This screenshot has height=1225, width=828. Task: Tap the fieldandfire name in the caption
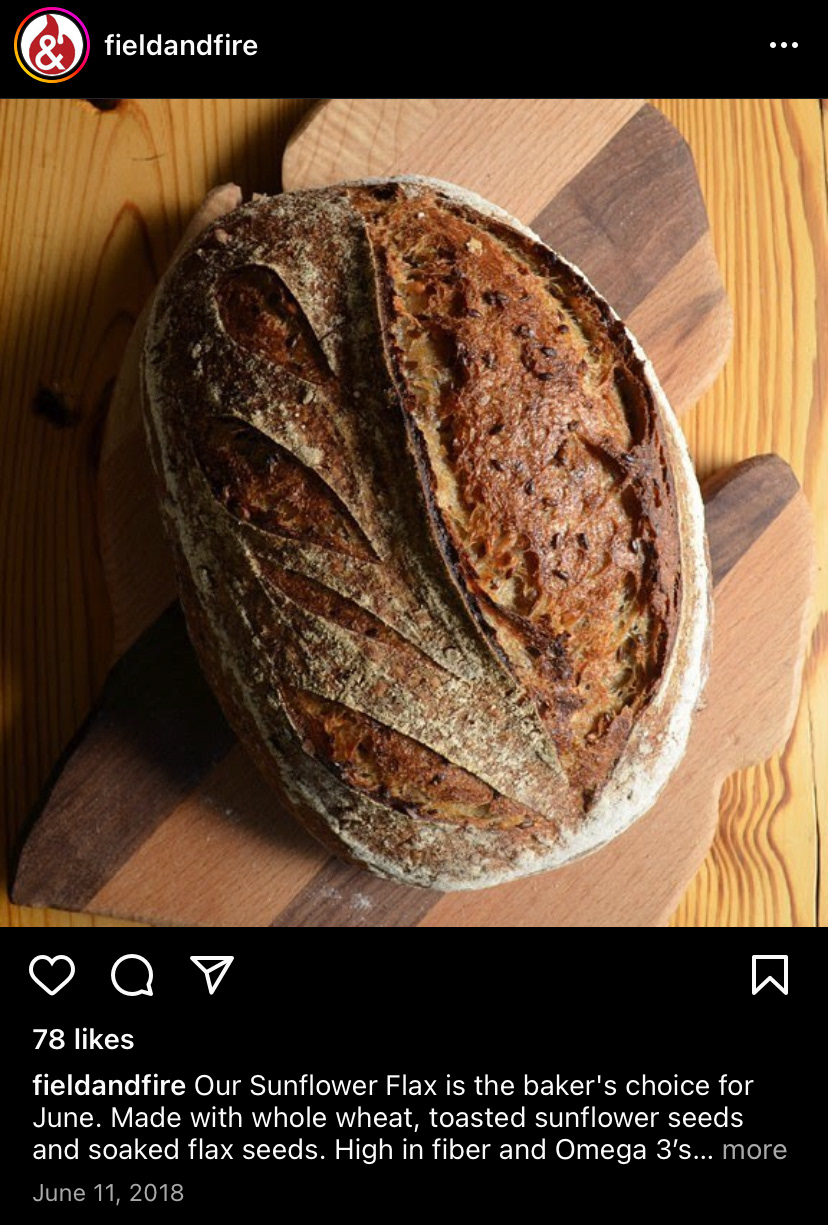pyautogui.click(x=109, y=1086)
